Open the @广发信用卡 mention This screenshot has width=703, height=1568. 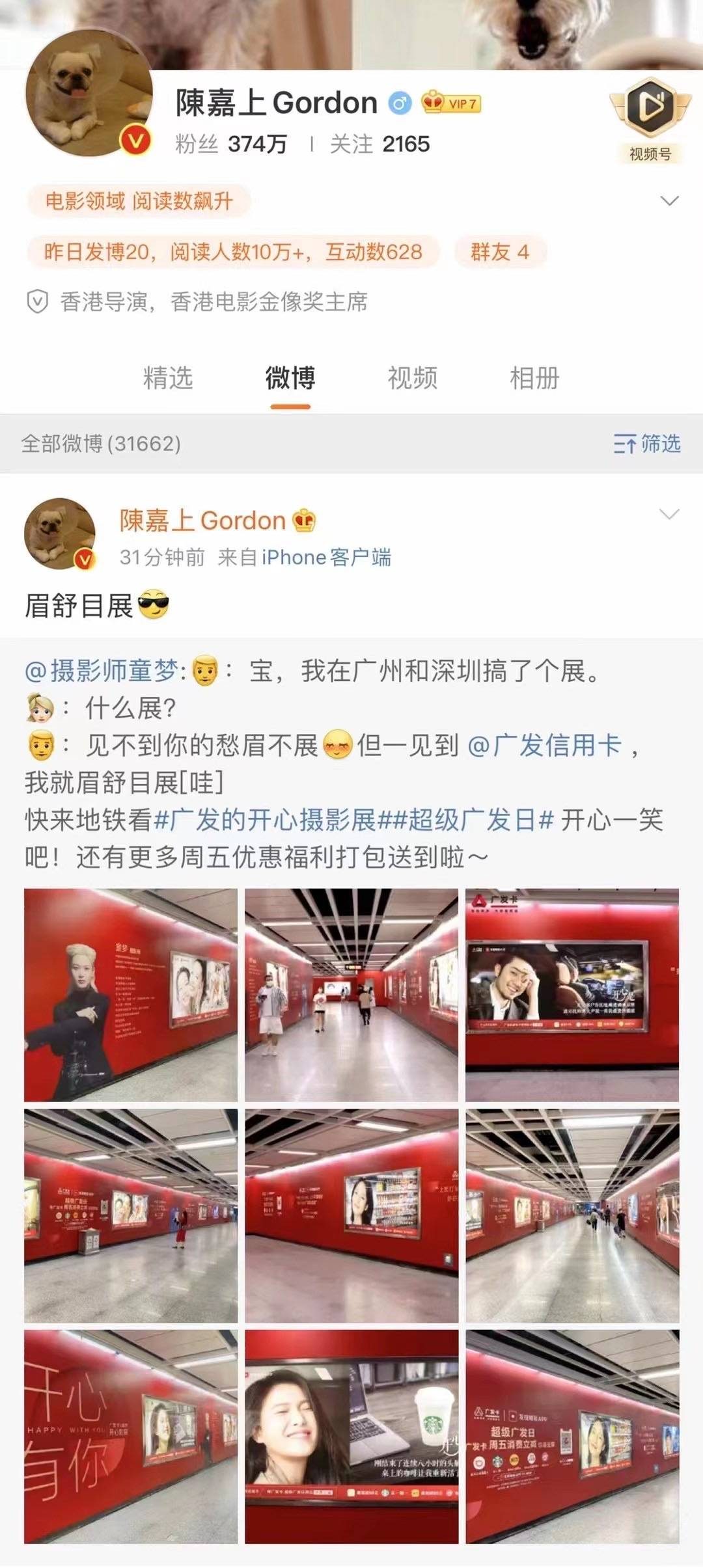(x=544, y=746)
